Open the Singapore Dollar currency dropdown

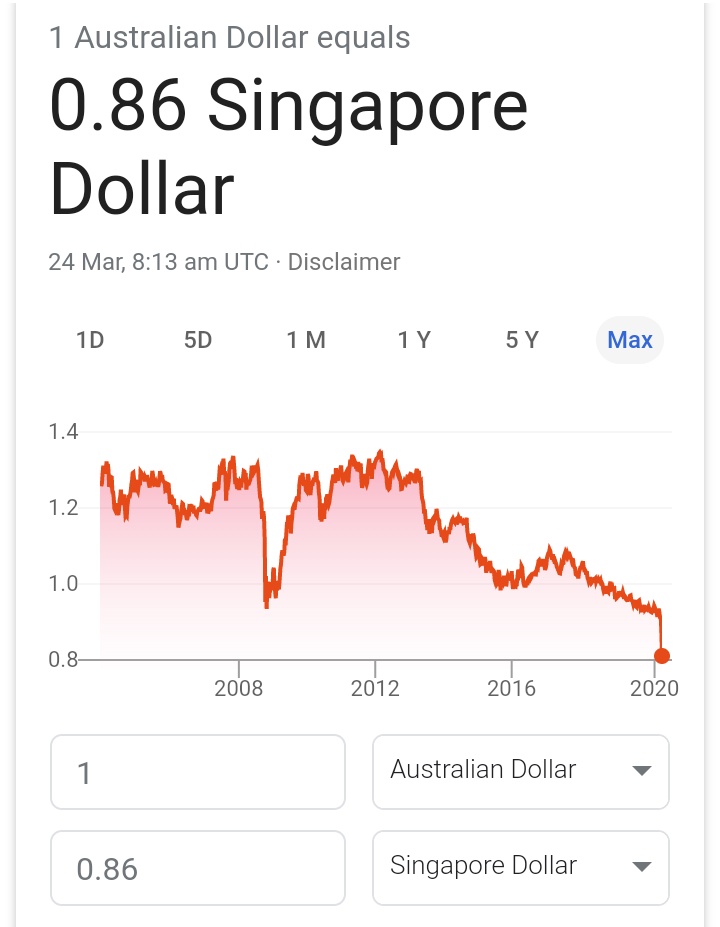(520, 867)
